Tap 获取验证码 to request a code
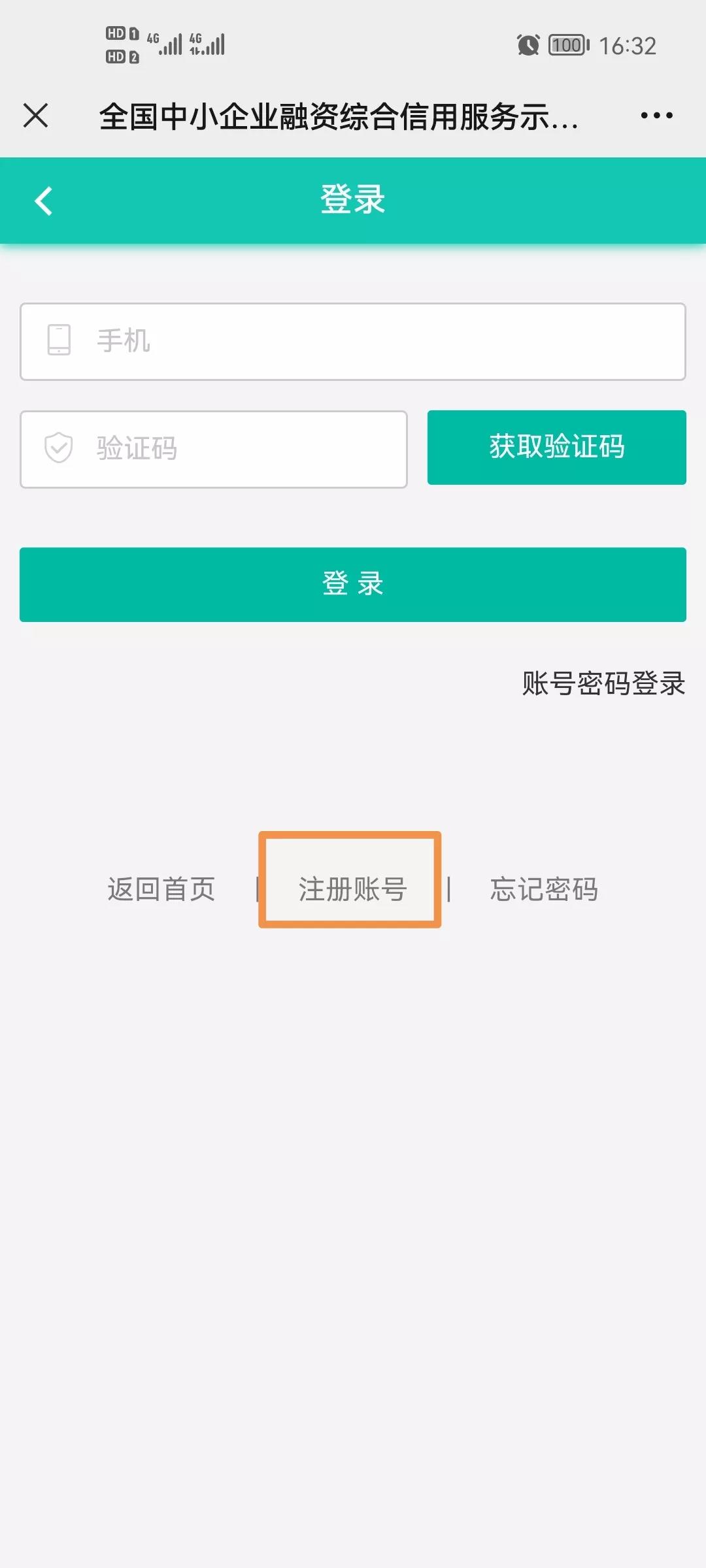This screenshot has width=706, height=1568. pos(556,448)
